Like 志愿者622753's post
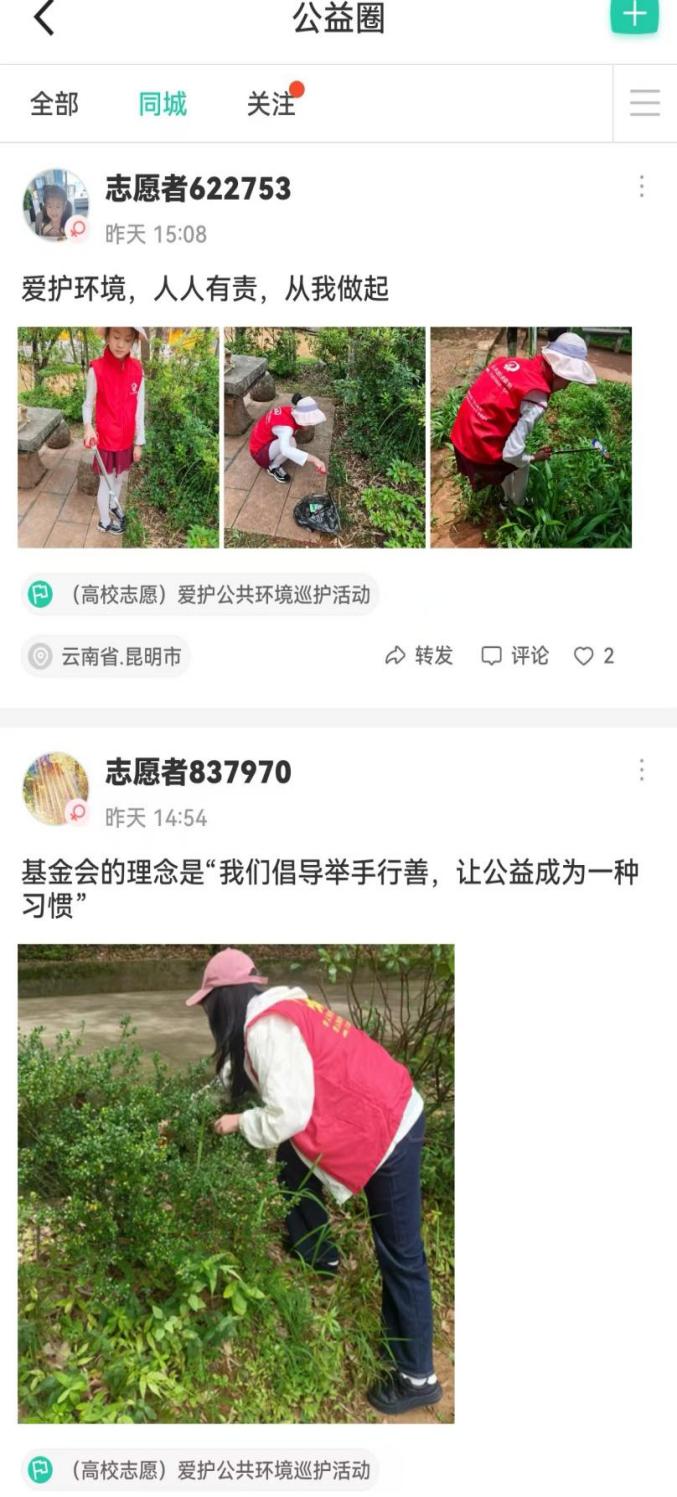Image resolution: width=677 pixels, height=1497 pixels. 593,656
